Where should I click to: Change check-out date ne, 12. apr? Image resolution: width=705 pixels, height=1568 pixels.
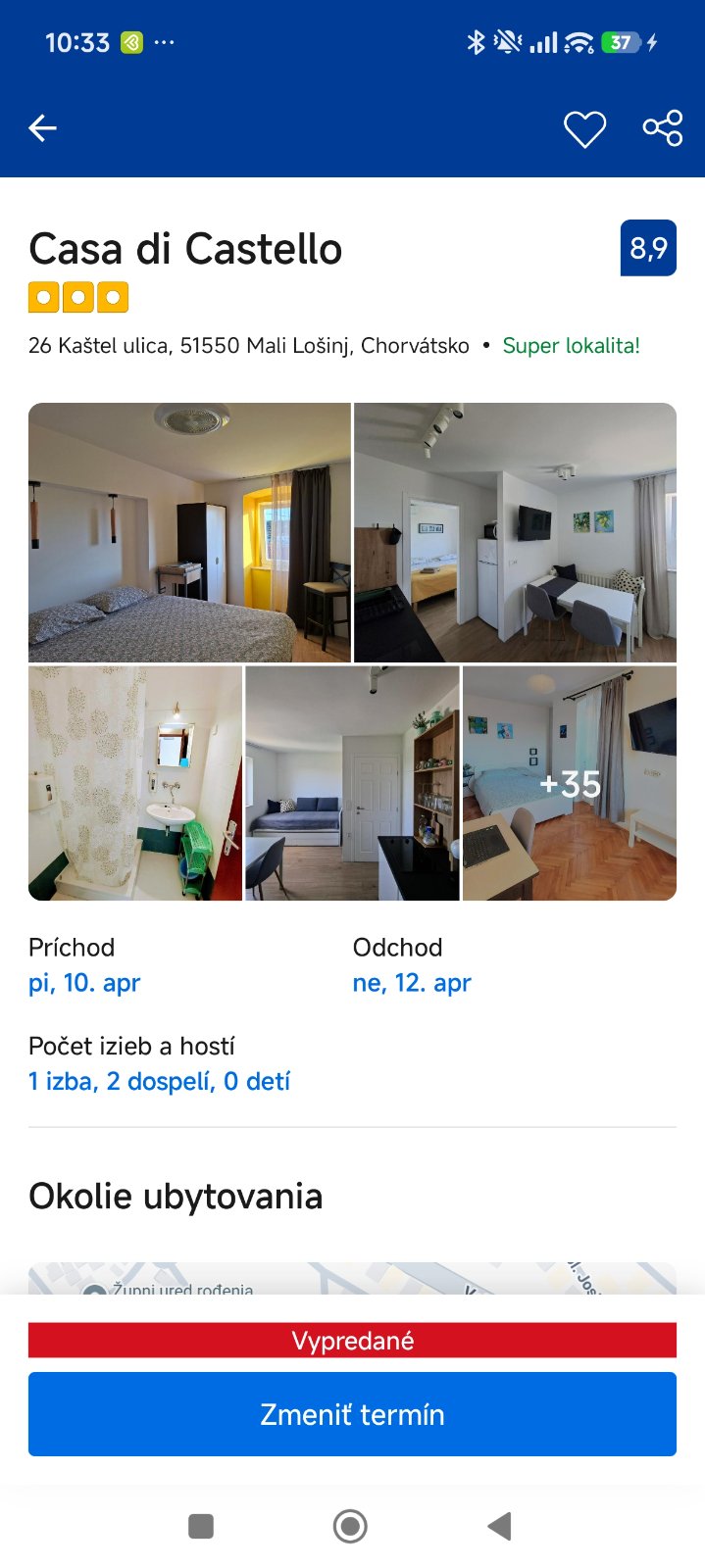(412, 983)
